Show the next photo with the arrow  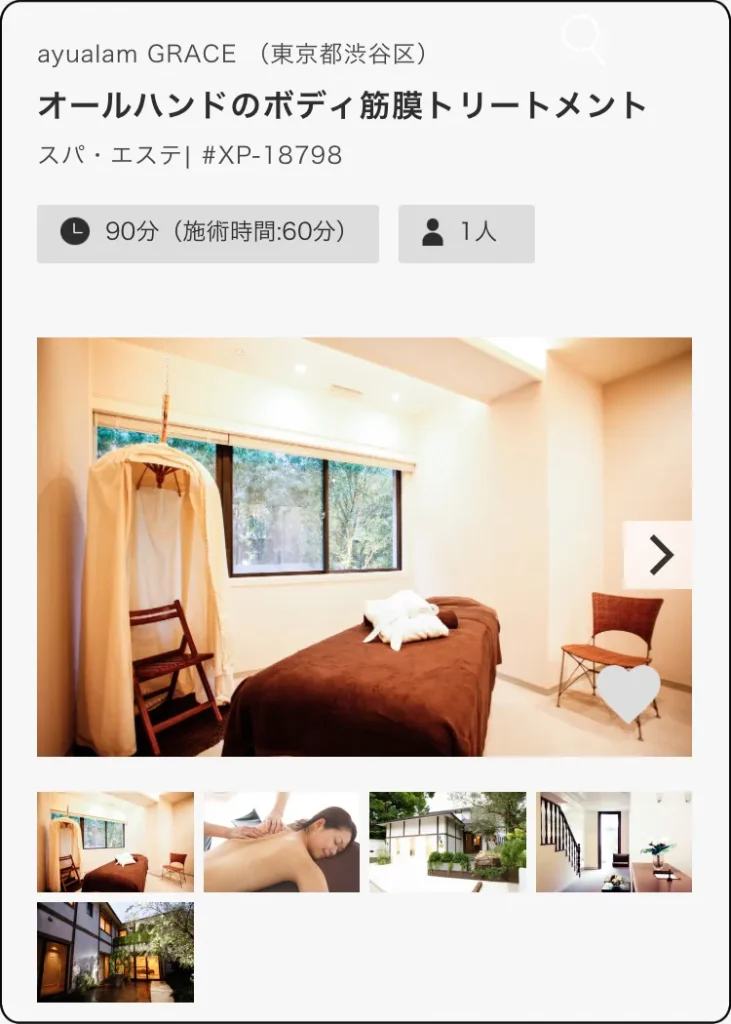pos(658,555)
